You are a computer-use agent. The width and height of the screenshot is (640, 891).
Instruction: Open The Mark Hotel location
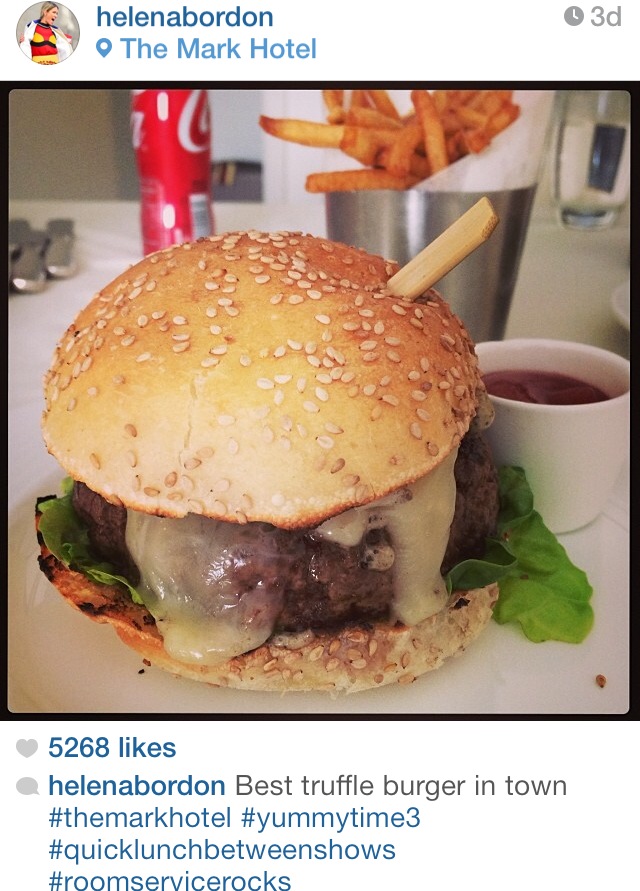217,49
